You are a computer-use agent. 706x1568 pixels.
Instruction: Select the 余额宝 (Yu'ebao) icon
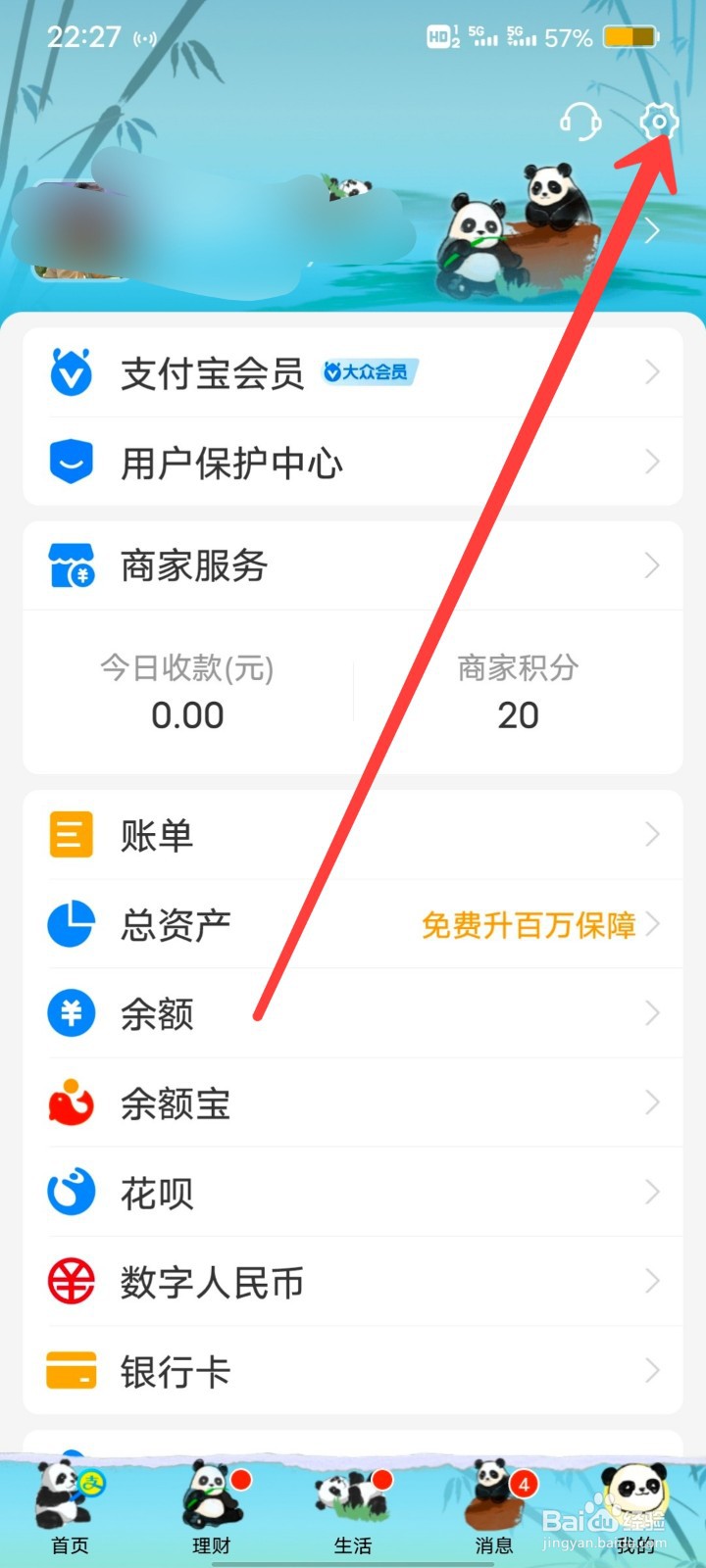tap(70, 1103)
